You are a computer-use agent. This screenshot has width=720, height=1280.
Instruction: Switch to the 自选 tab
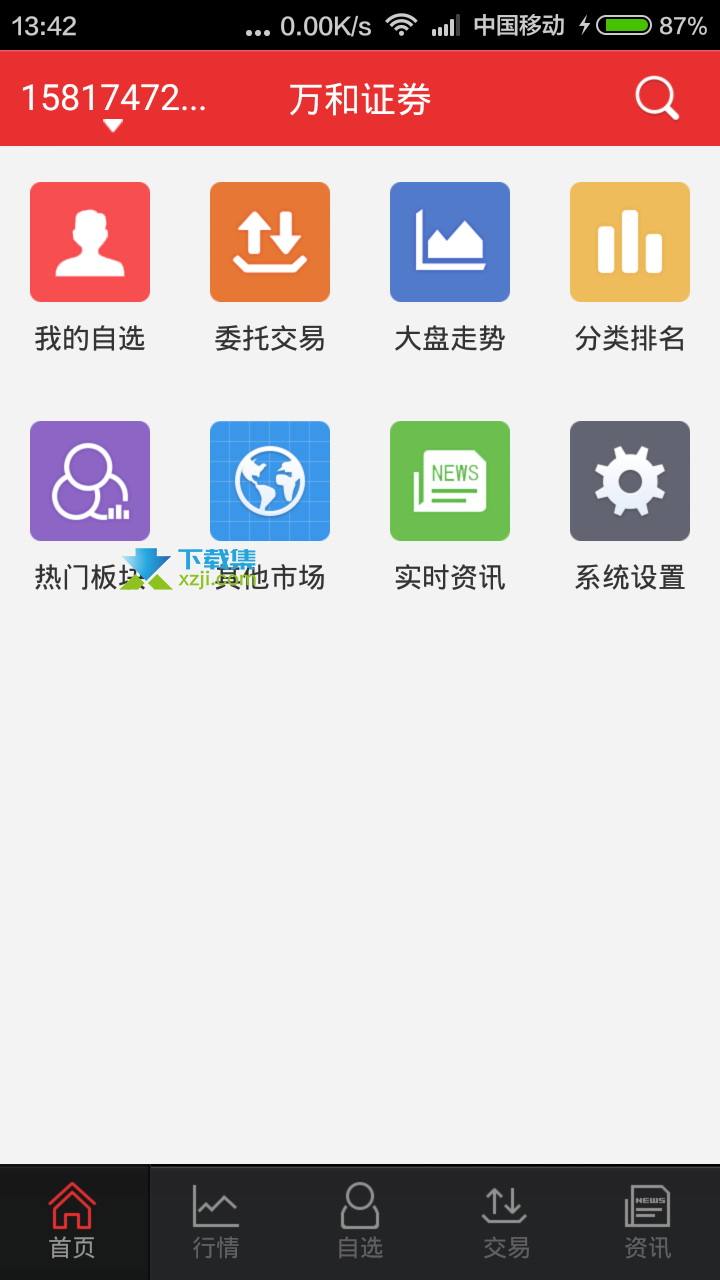pyautogui.click(x=360, y=1222)
